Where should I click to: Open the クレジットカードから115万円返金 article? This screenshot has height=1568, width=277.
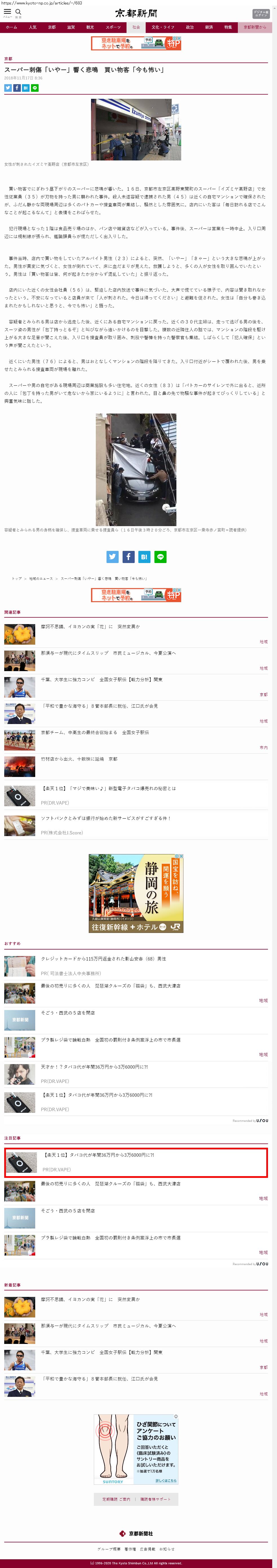coord(103,959)
